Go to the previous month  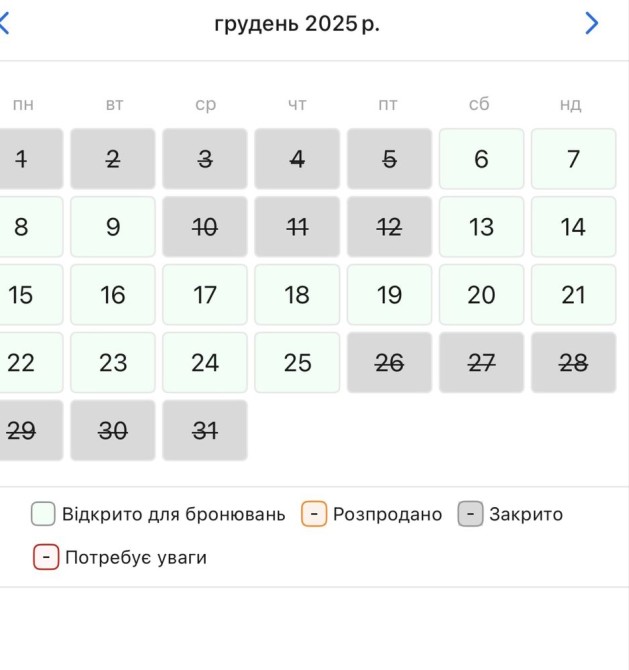click(x=4, y=23)
